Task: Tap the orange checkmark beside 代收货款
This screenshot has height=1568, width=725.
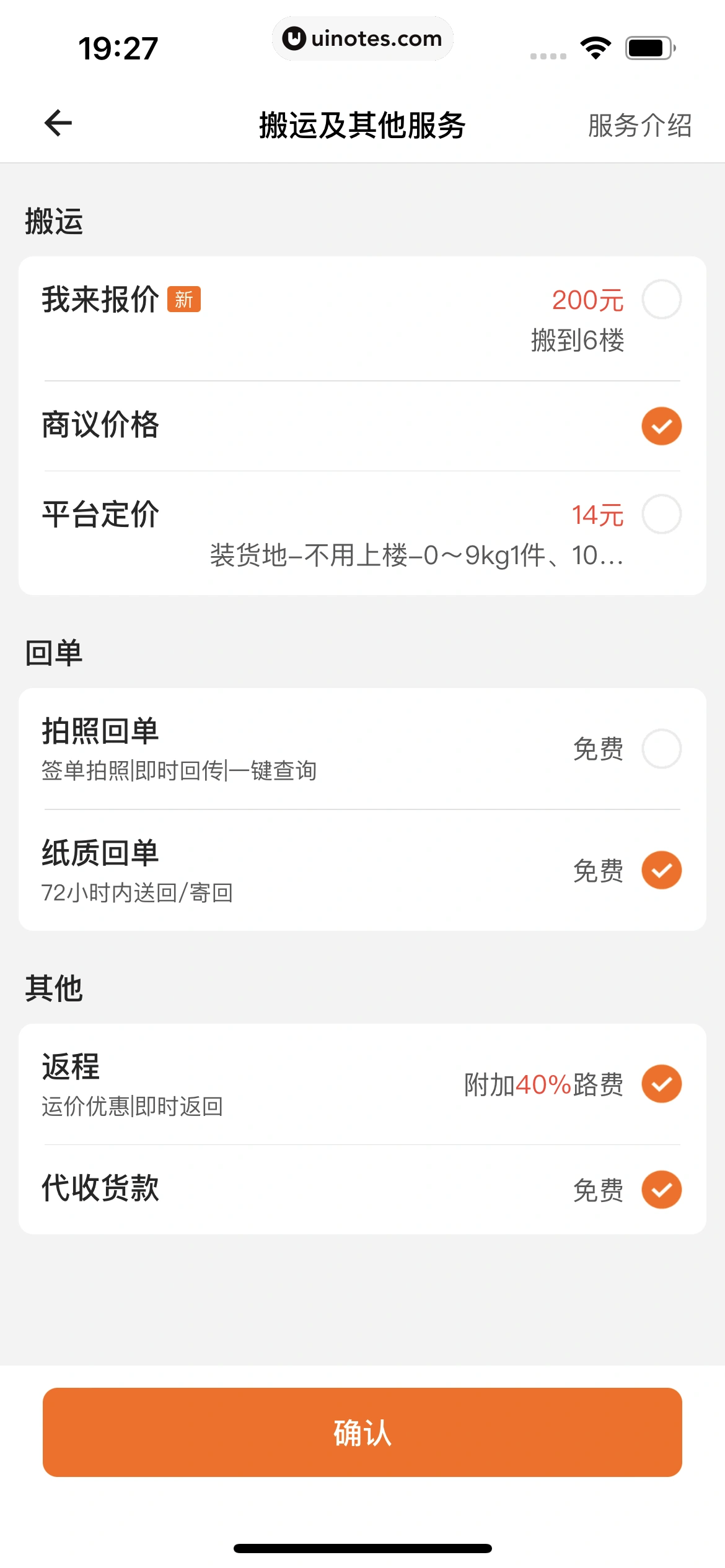Action: (x=661, y=1188)
